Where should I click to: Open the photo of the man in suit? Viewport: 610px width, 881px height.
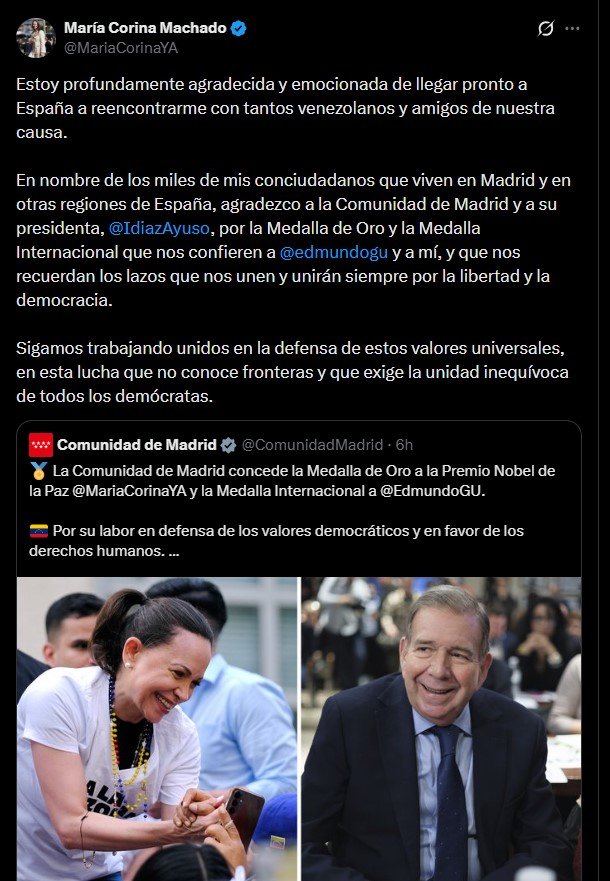pos(441,728)
